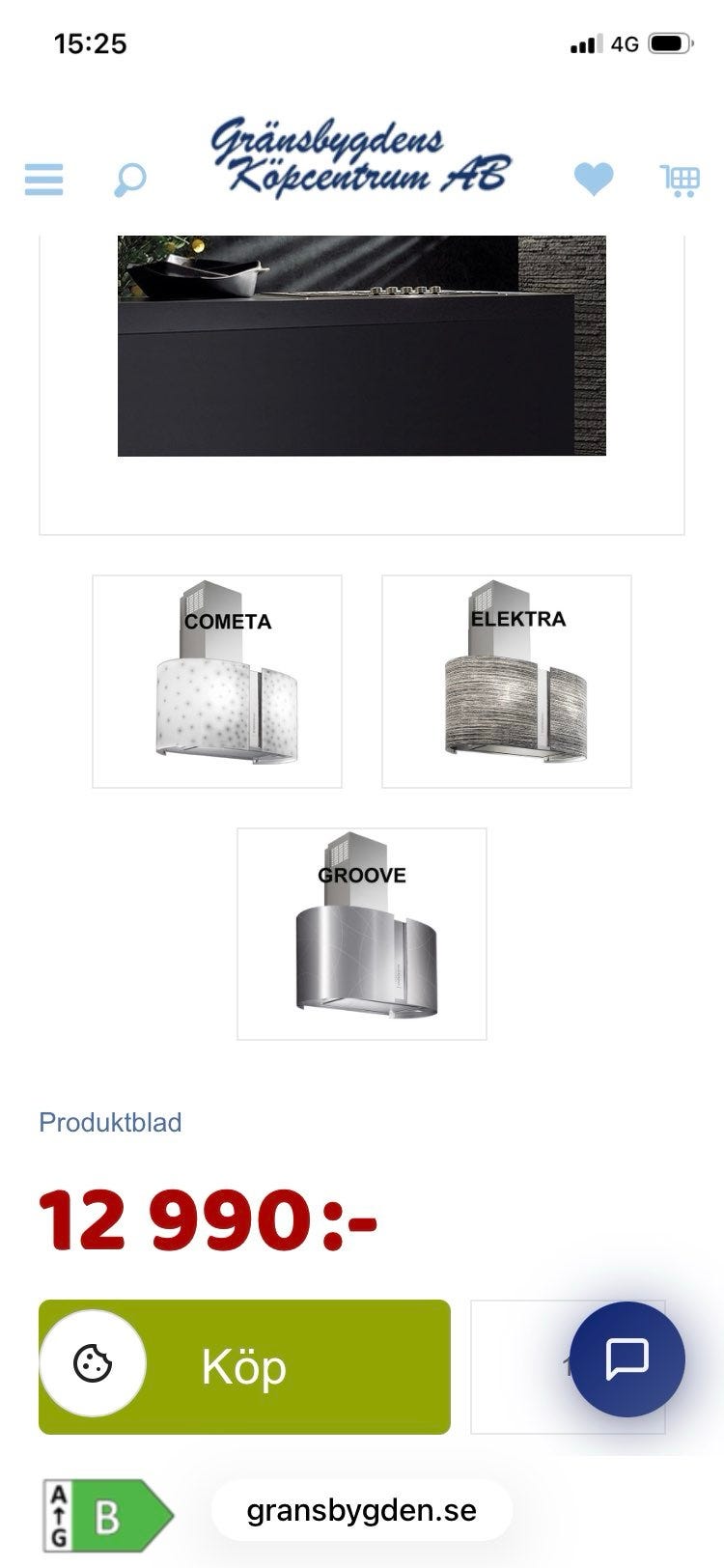Screen dimensions: 724x1568
Task: Open the large product image
Action: (x=362, y=345)
